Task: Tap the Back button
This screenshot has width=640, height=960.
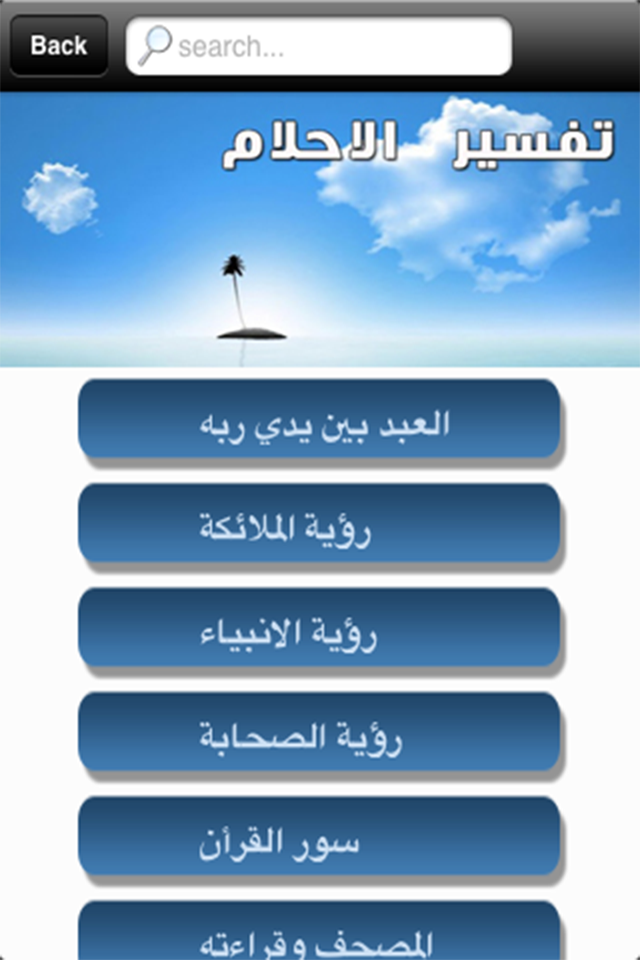Action: pyautogui.click(x=58, y=46)
